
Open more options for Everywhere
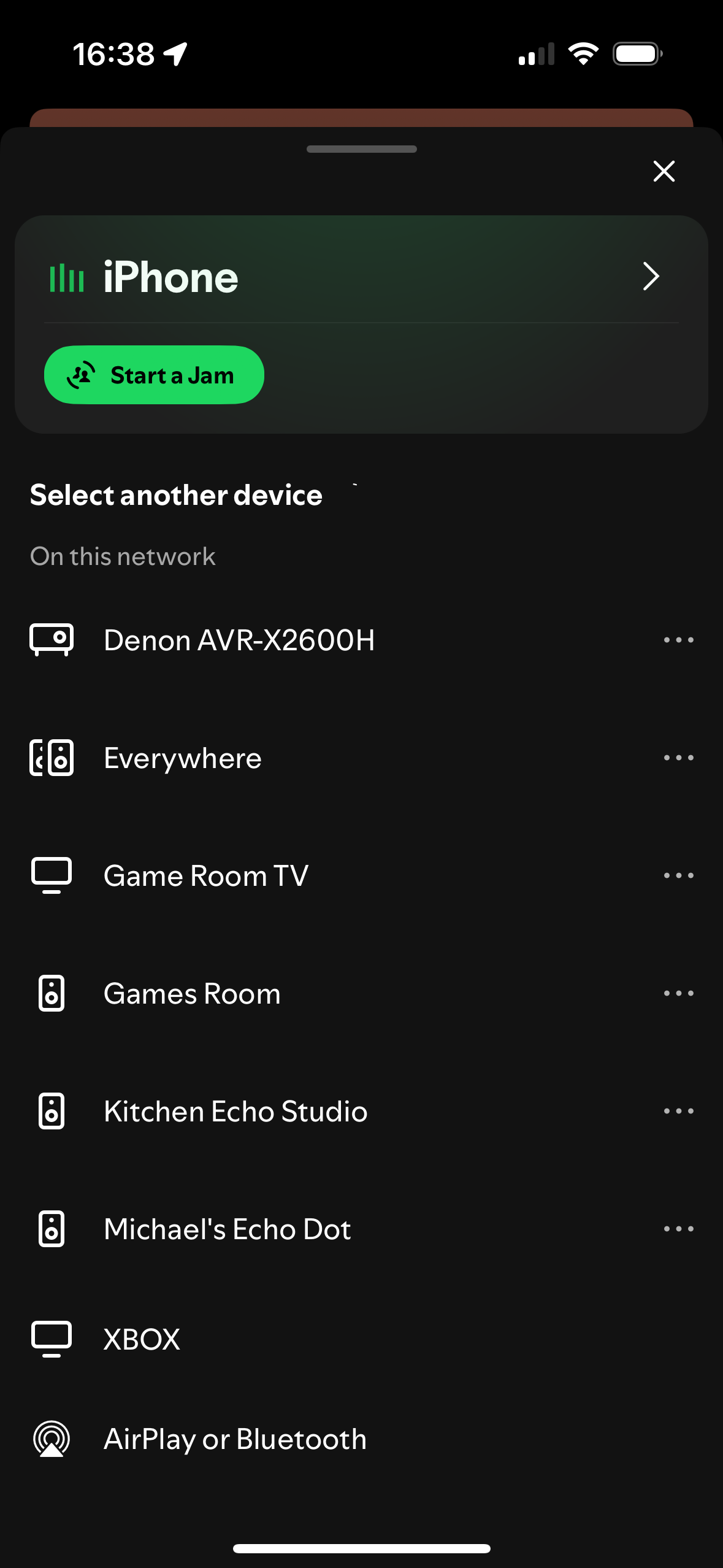tap(678, 758)
